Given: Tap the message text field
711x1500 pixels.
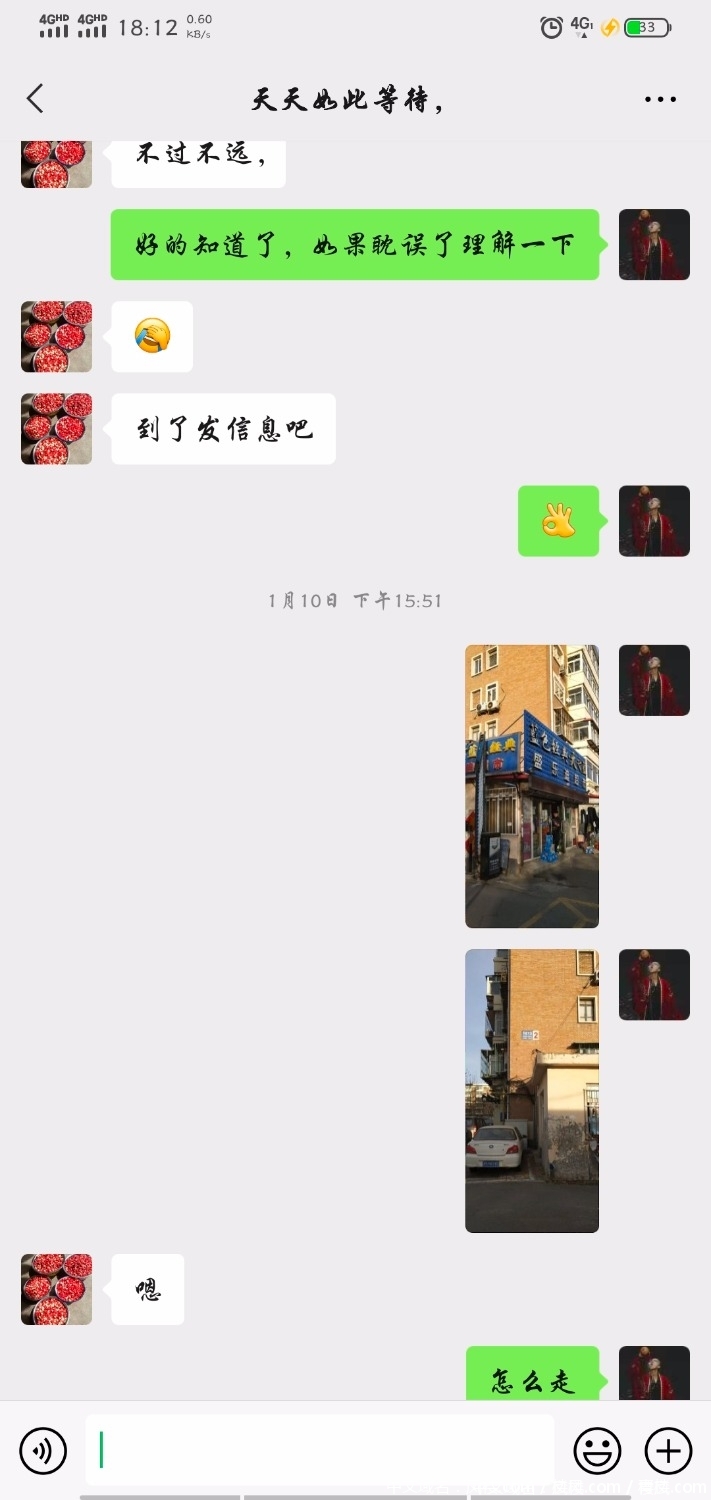Looking at the screenshot, I should (x=320, y=1450).
